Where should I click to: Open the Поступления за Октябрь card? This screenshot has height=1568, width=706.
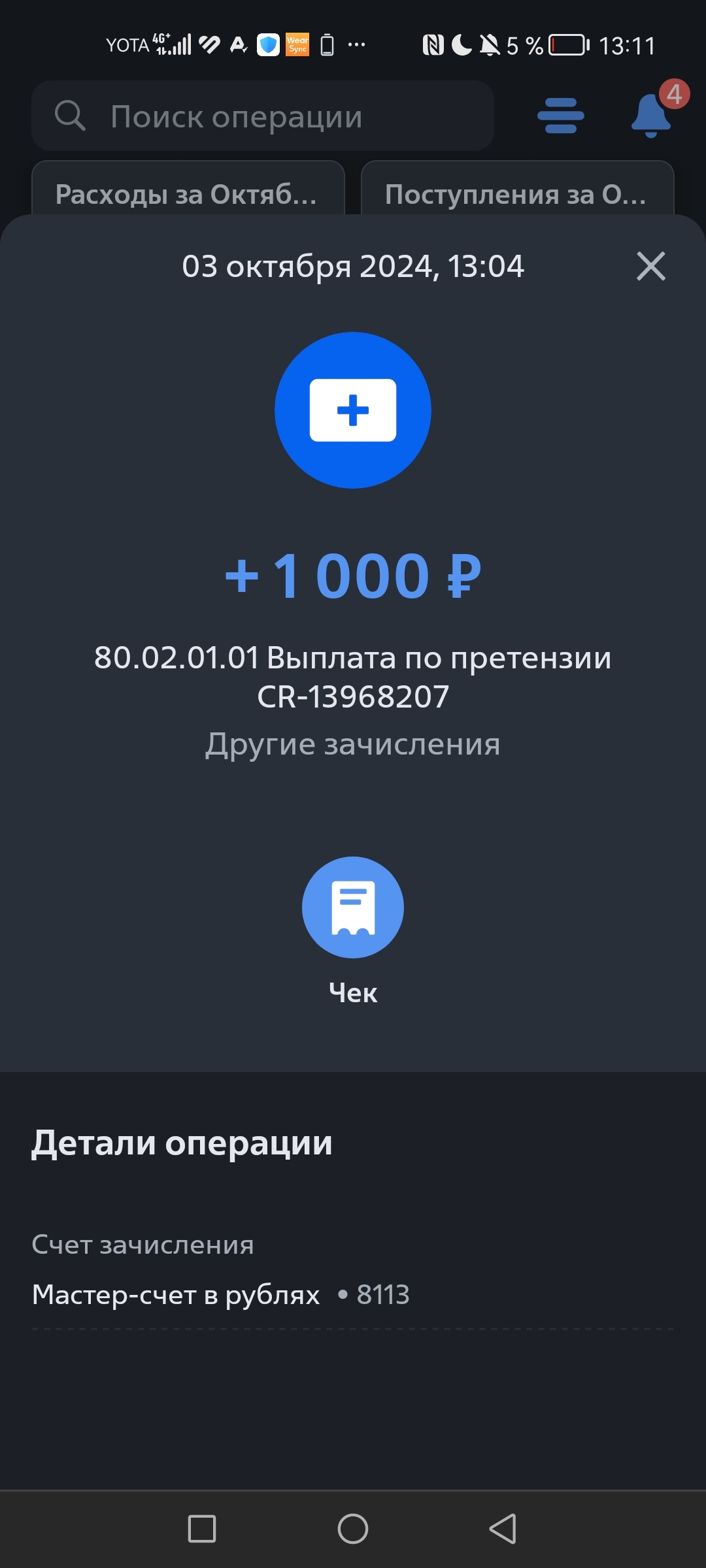[x=518, y=188]
